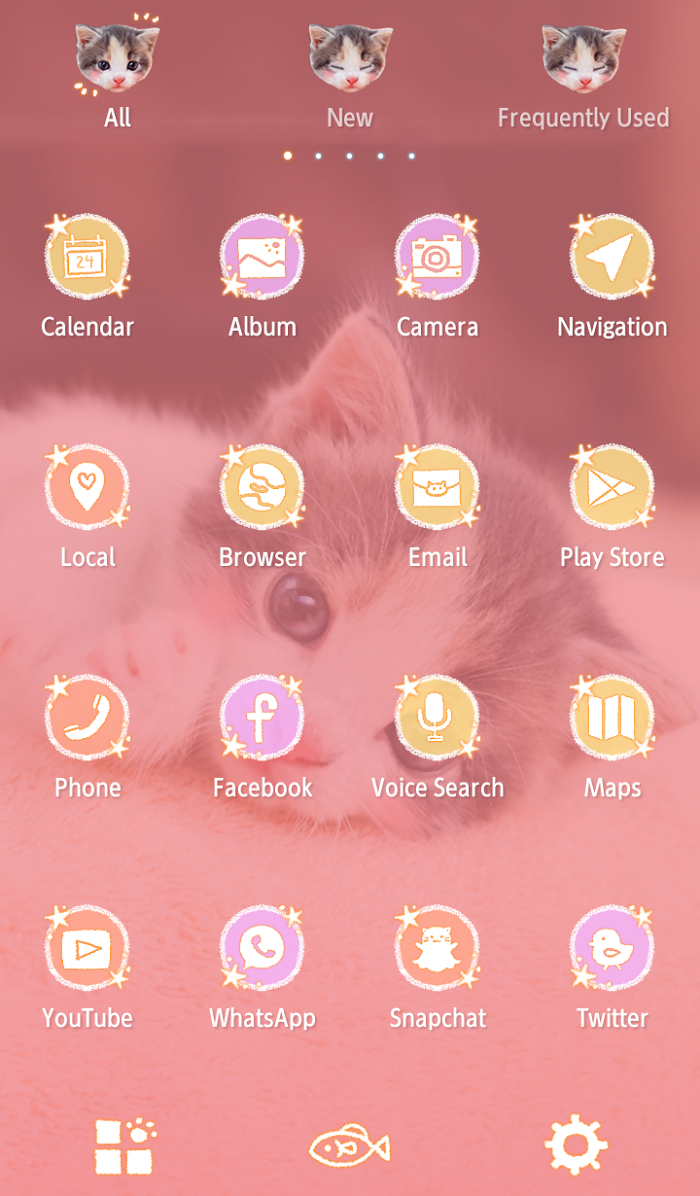Screen dimensions: 700x1196
Task: Select the All tab
Action: pos(117,75)
